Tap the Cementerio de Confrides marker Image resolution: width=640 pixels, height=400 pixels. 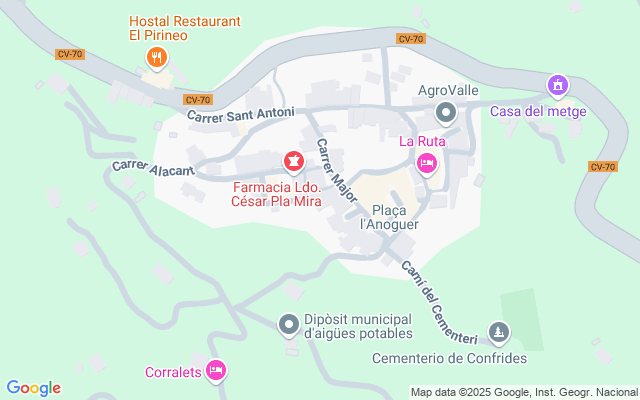pos(498,331)
